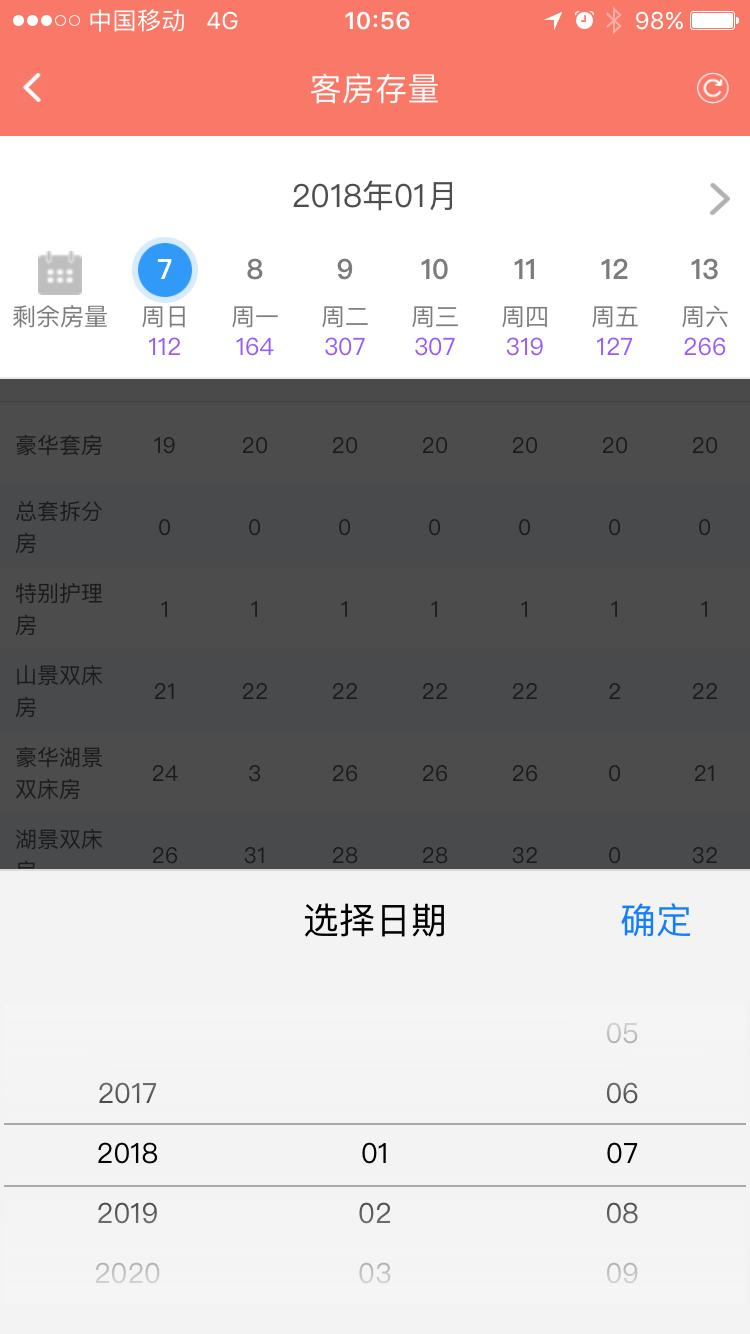
Task: Select Sunday the 7th
Action: (165, 270)
